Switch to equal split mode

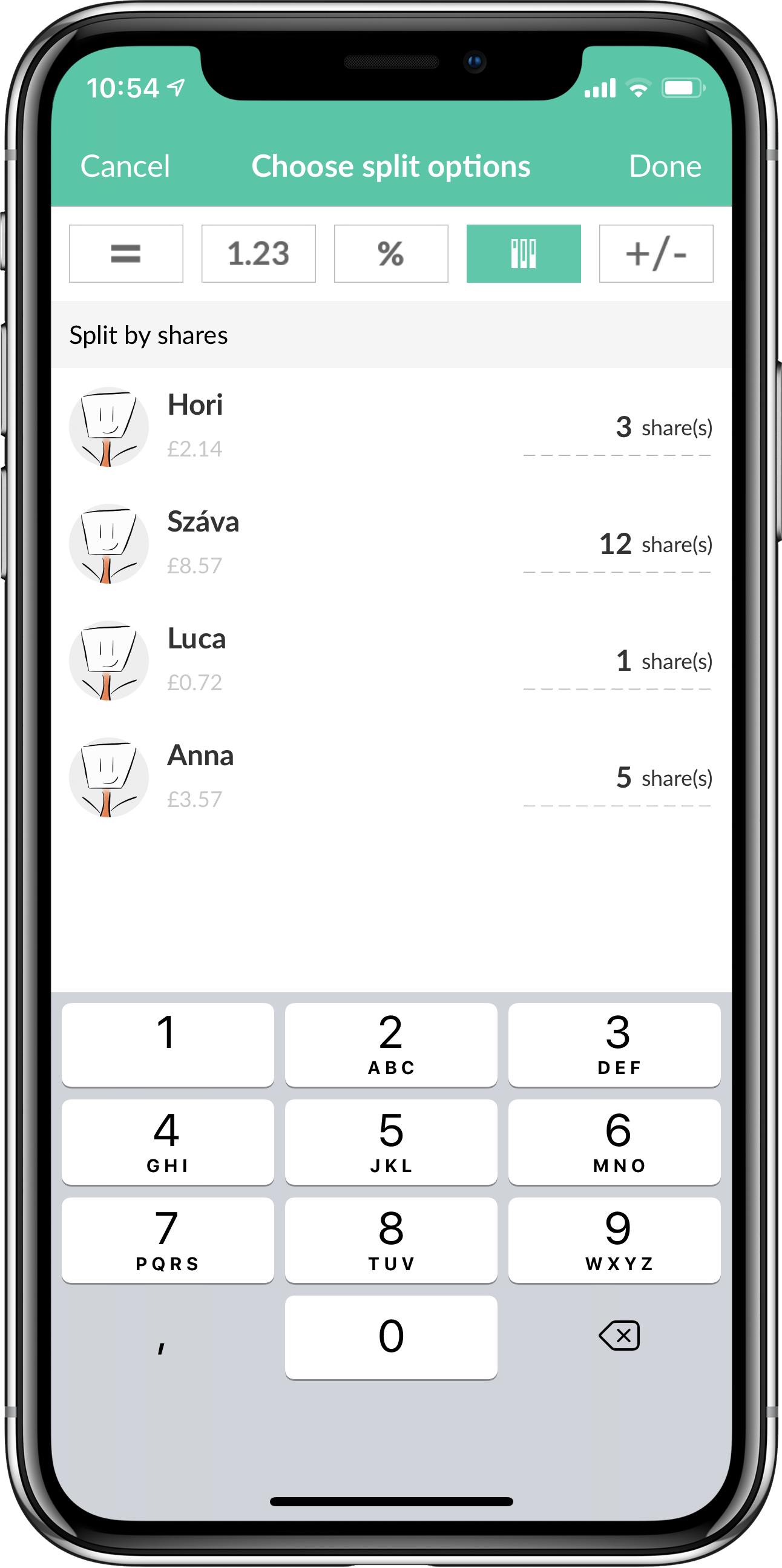click(126, 253)
